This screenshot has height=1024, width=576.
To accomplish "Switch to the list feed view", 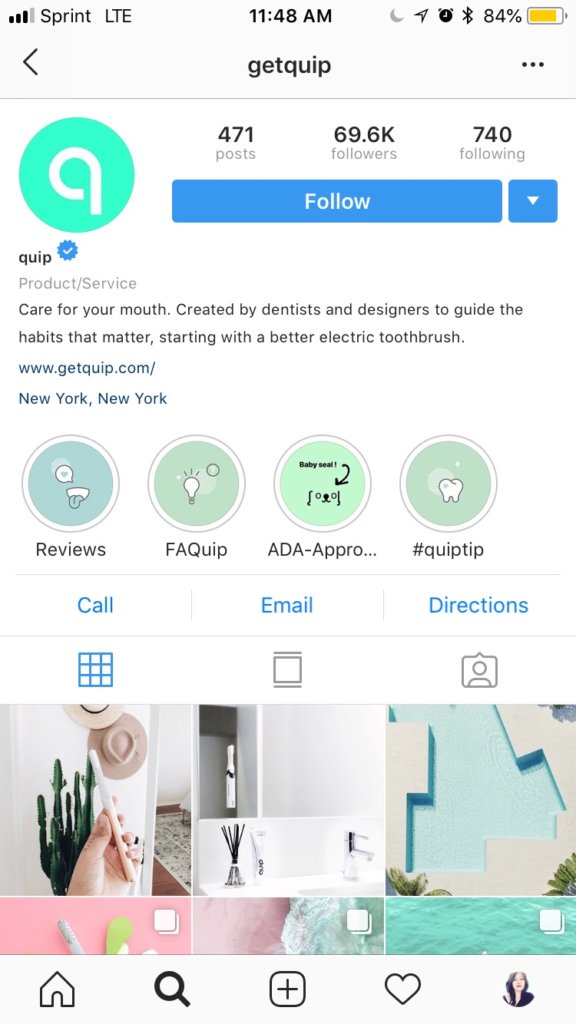I will click(x=287, y=669).
